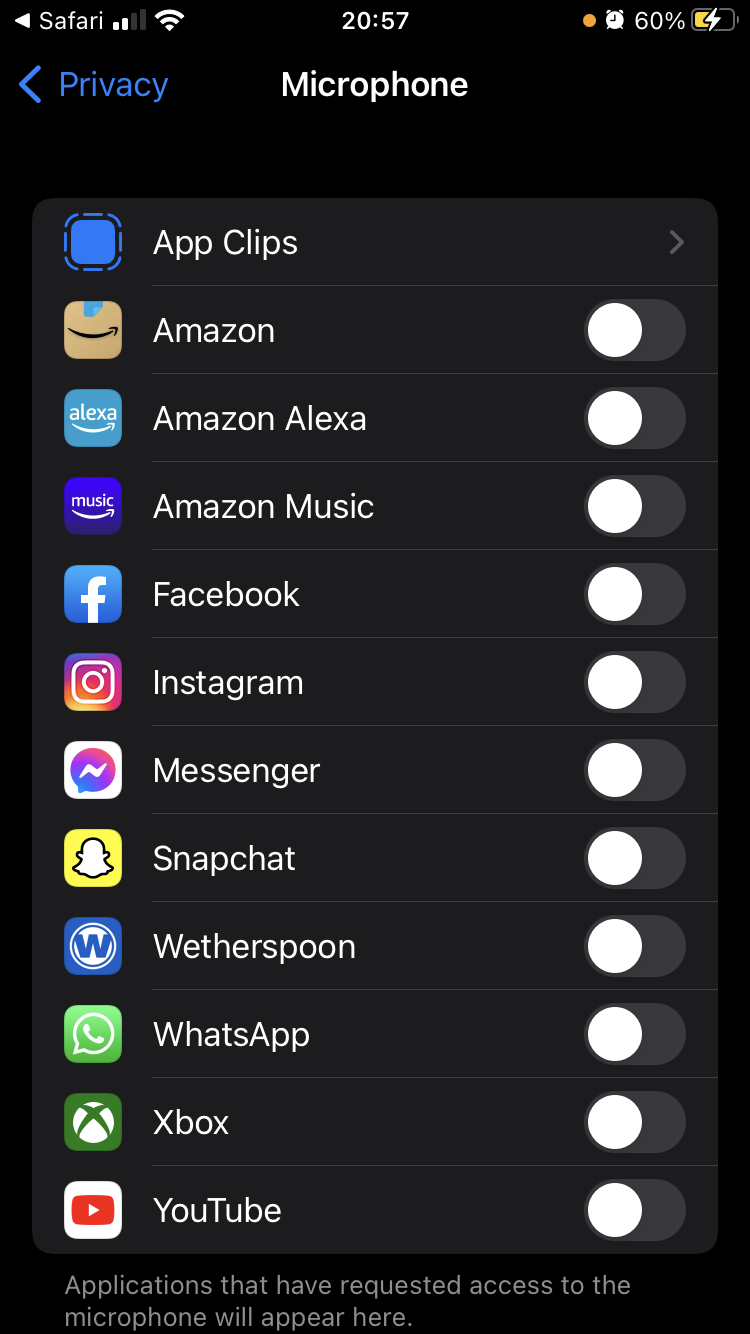Toggle microphone access for Amazon
Screen dimensions: 750x1334
[x=634, y=331]
